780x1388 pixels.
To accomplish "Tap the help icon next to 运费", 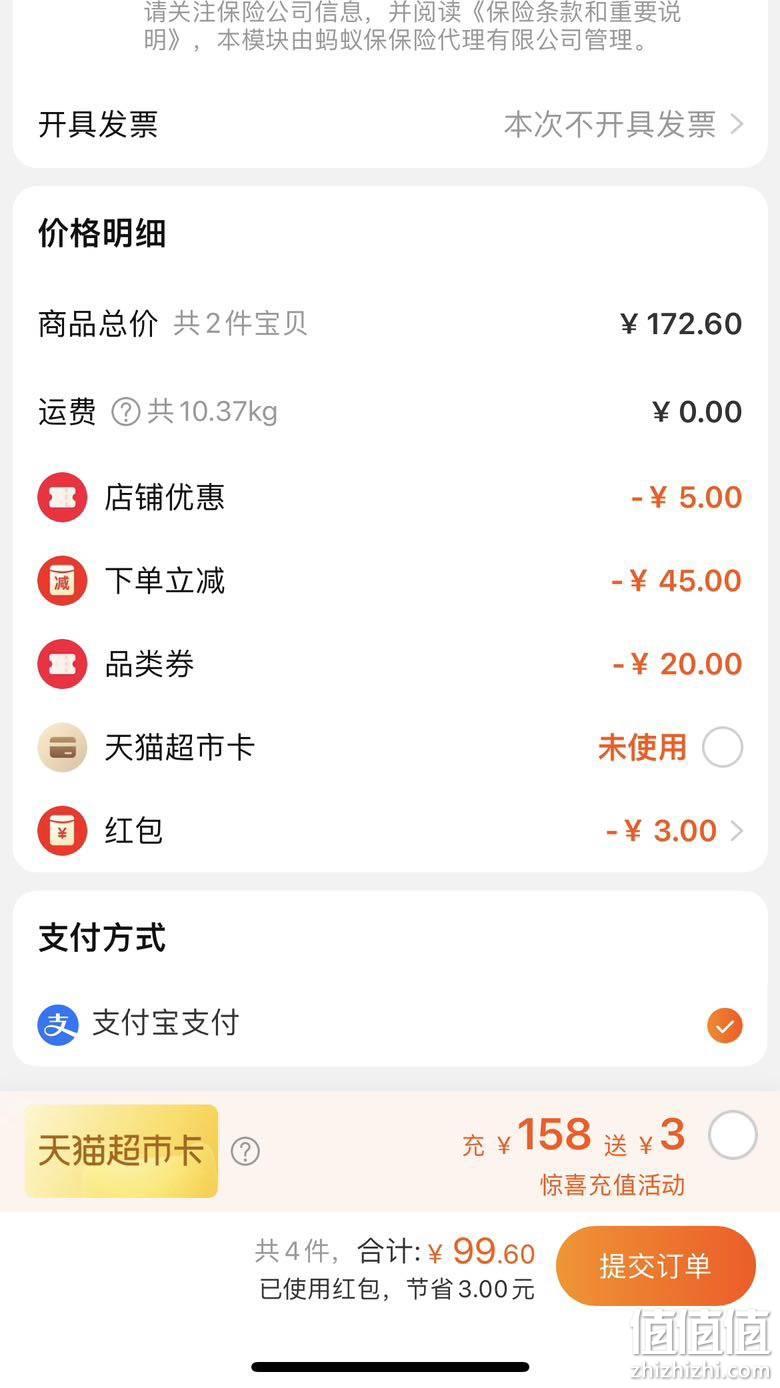I will [125, 412].
